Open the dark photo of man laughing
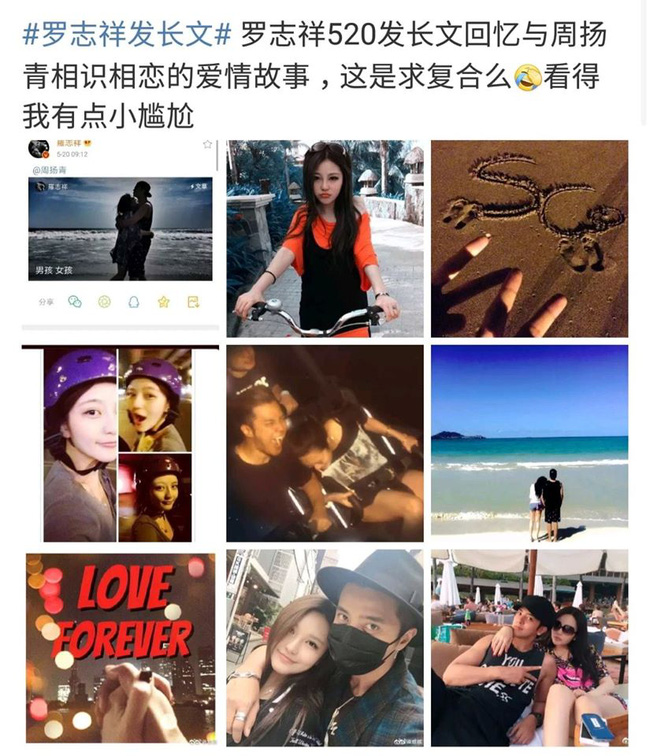The width and height of the screenshot is (650, 756). [x=324, y=443]
